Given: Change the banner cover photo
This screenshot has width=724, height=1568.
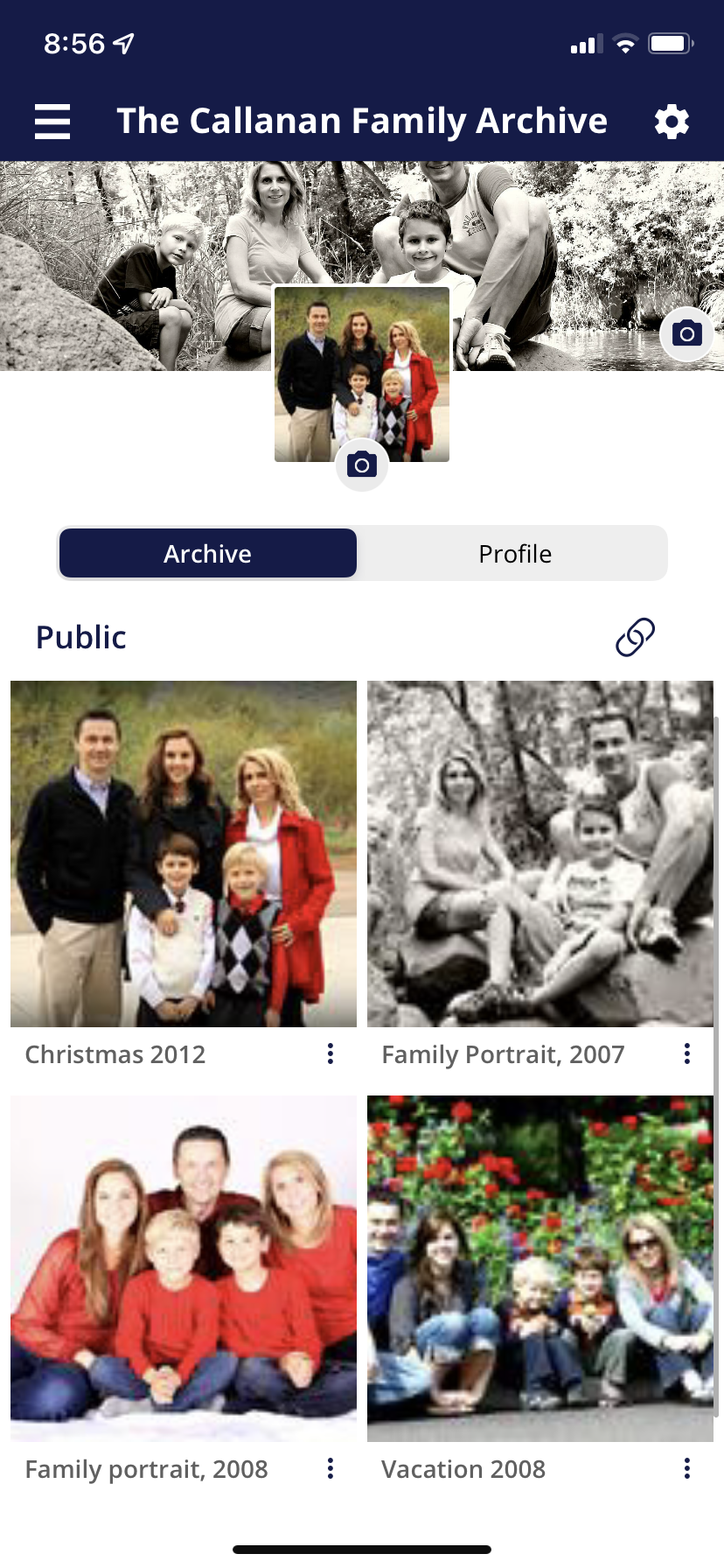Looking at the screenshot, I should point(687,333).
